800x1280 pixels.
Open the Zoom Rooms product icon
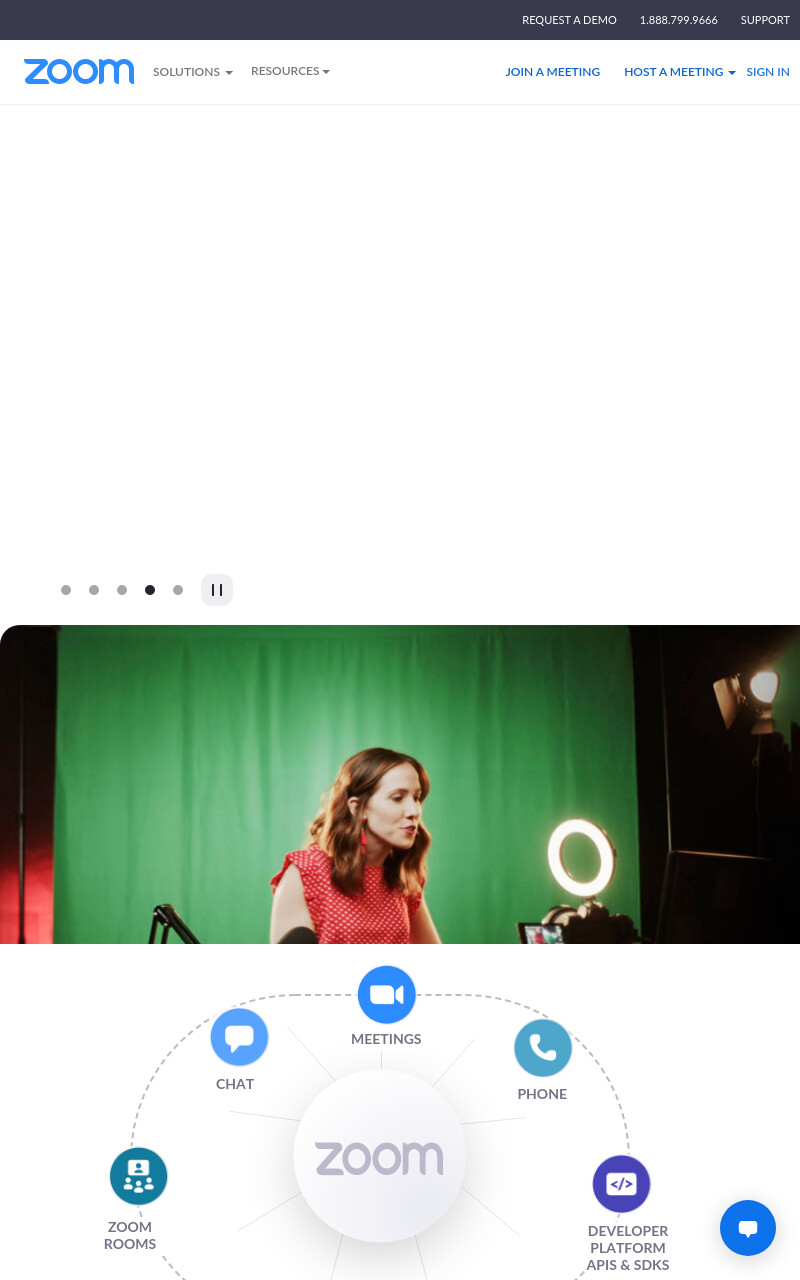[138, 1176]
